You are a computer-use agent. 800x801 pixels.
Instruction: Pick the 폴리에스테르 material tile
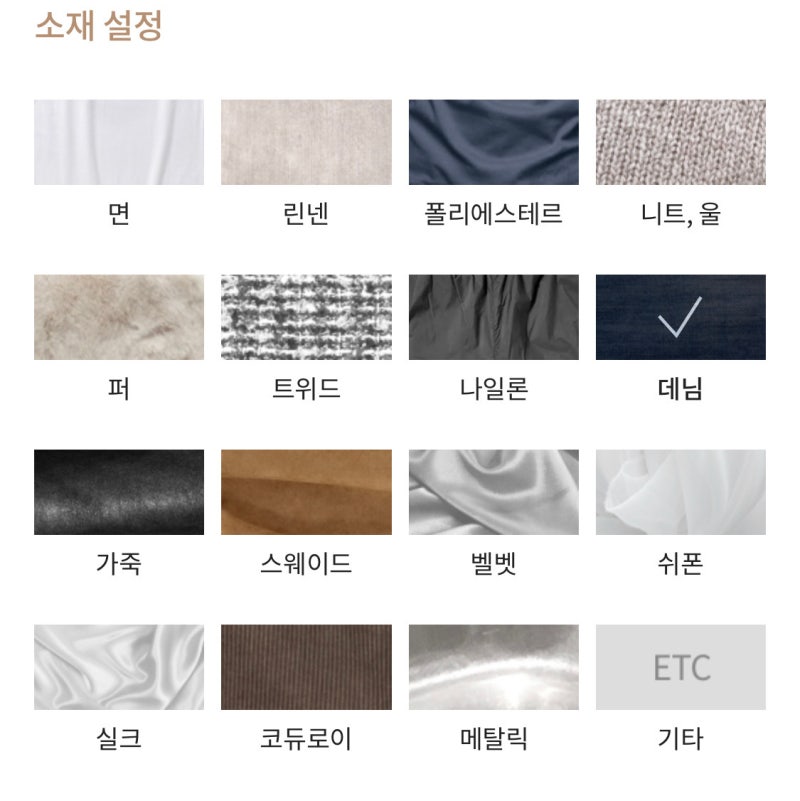493,142
